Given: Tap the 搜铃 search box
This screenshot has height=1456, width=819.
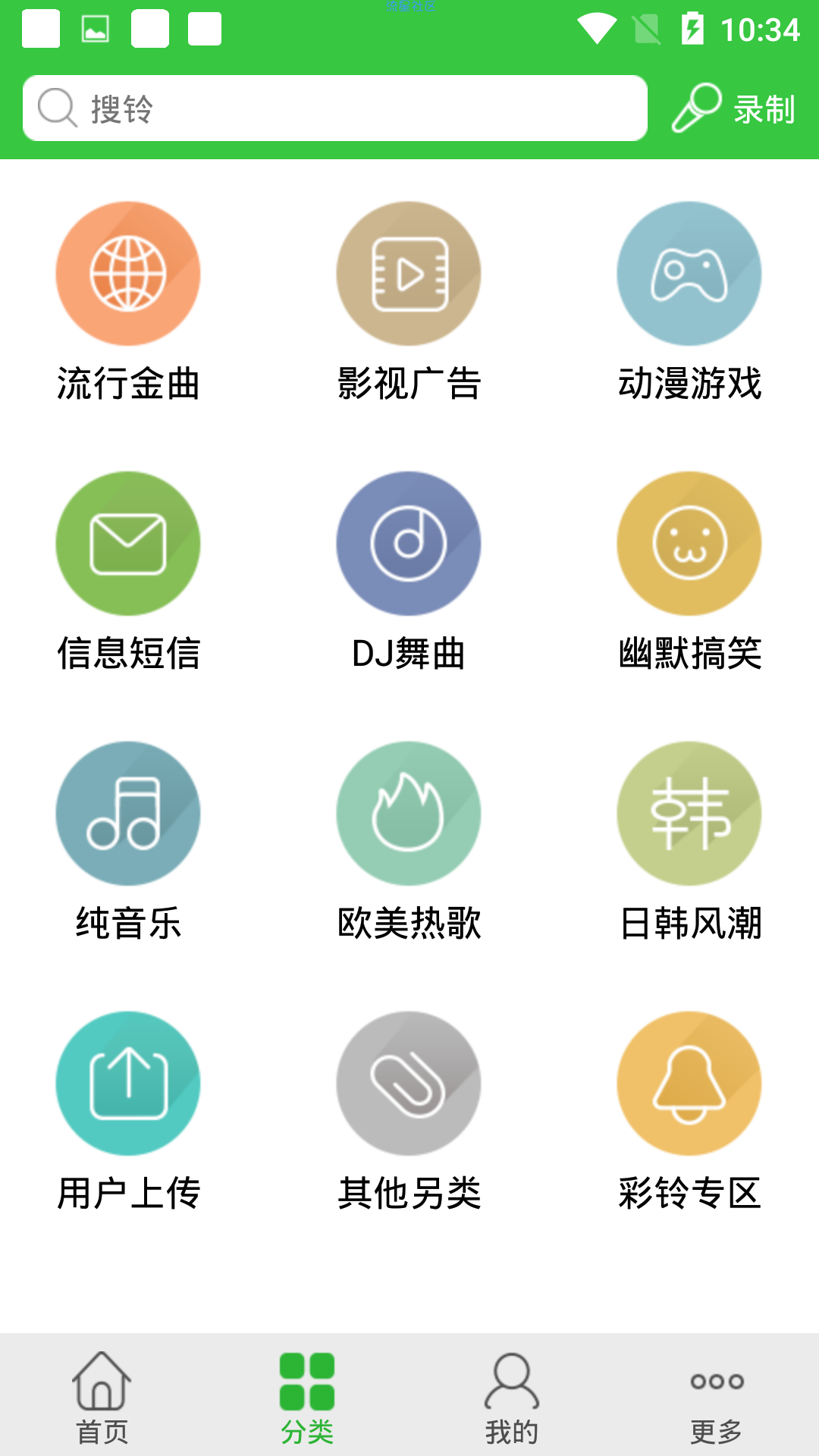Looking at the screenshot, I should click(334, 108).
